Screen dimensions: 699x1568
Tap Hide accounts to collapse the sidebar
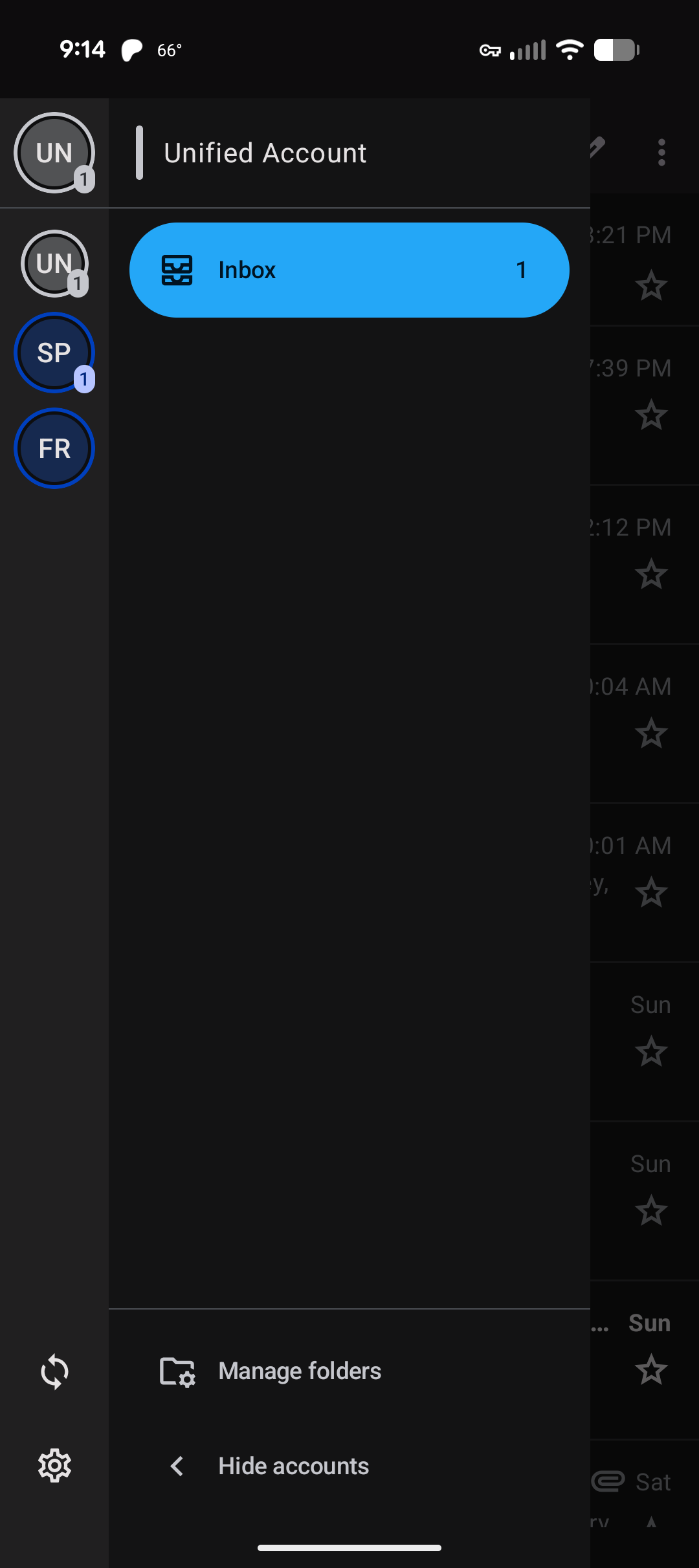(x=293, y=1466)
